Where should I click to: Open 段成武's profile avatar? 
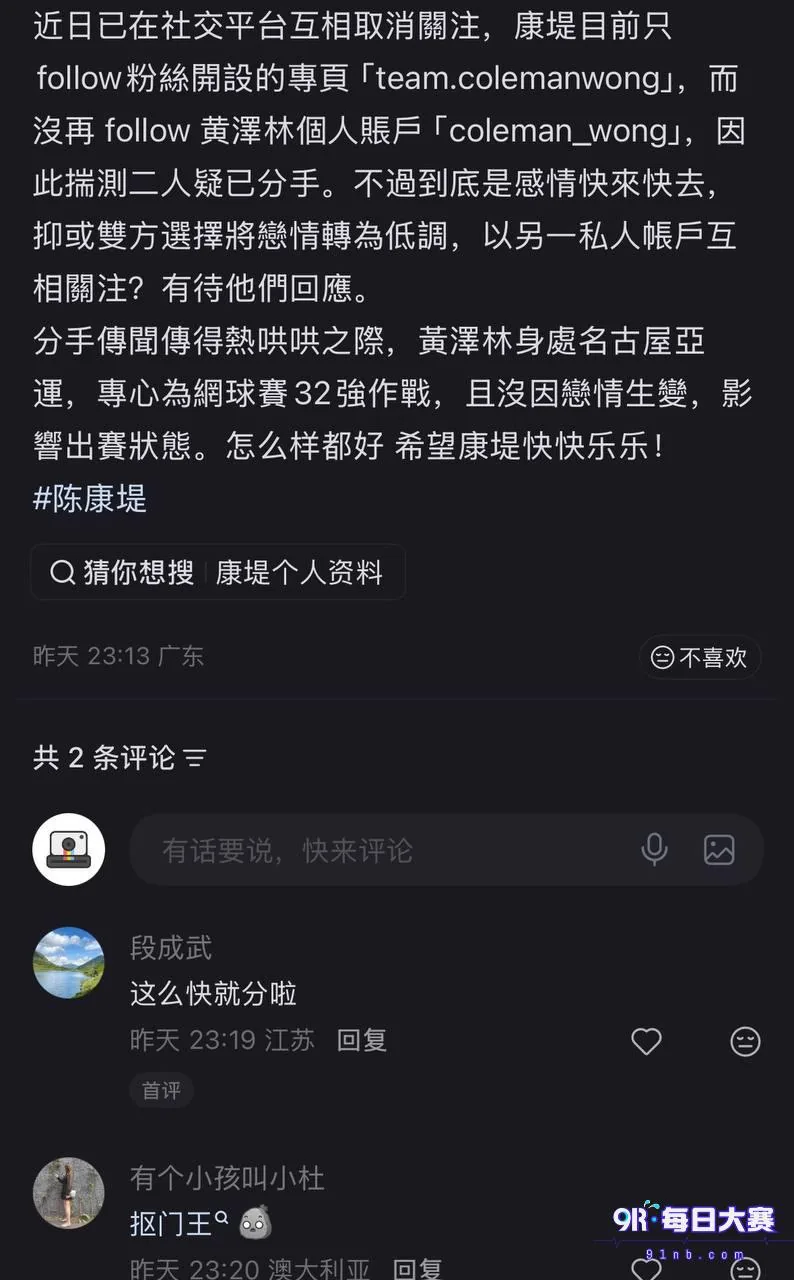pyautogui.click(x=68, y=963)
